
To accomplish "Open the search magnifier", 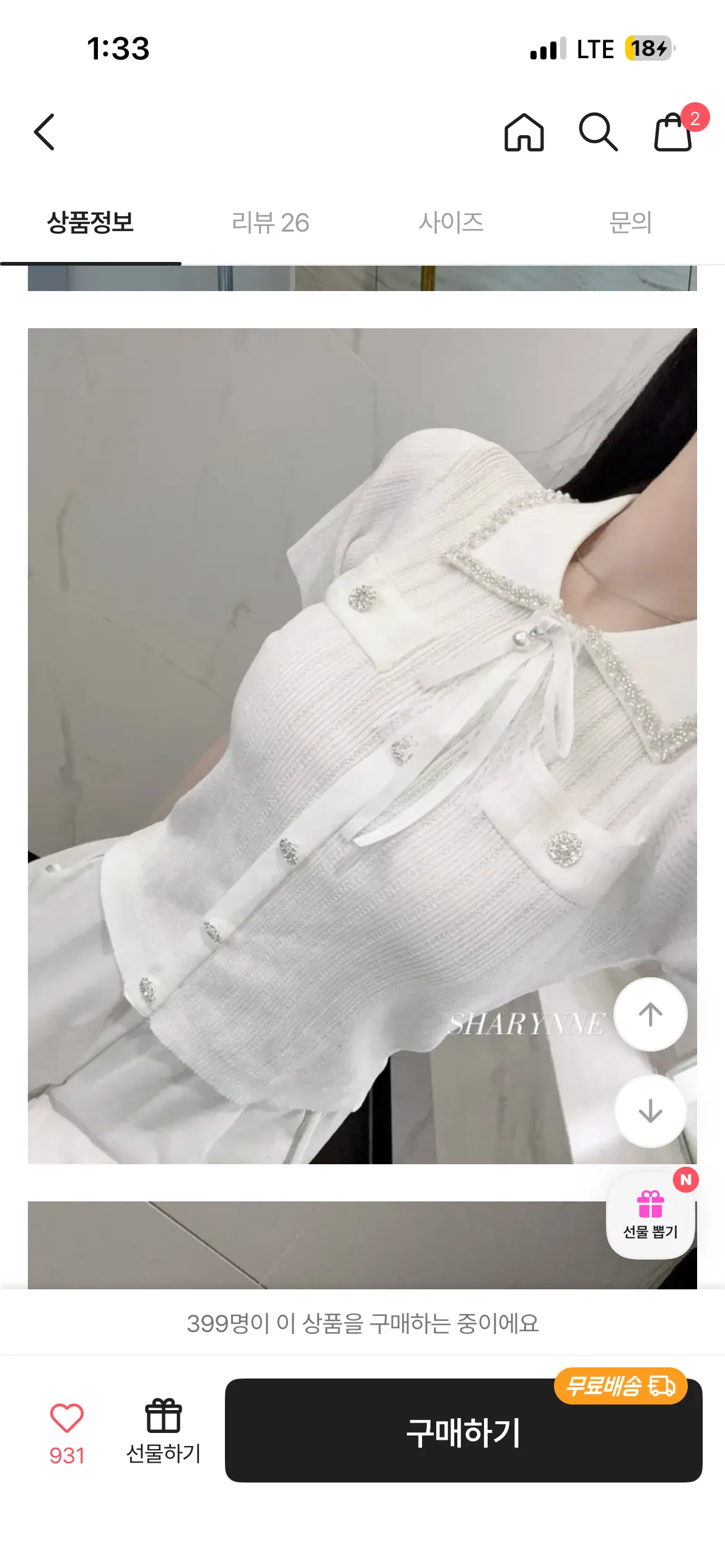I will [x=598, y=132].
